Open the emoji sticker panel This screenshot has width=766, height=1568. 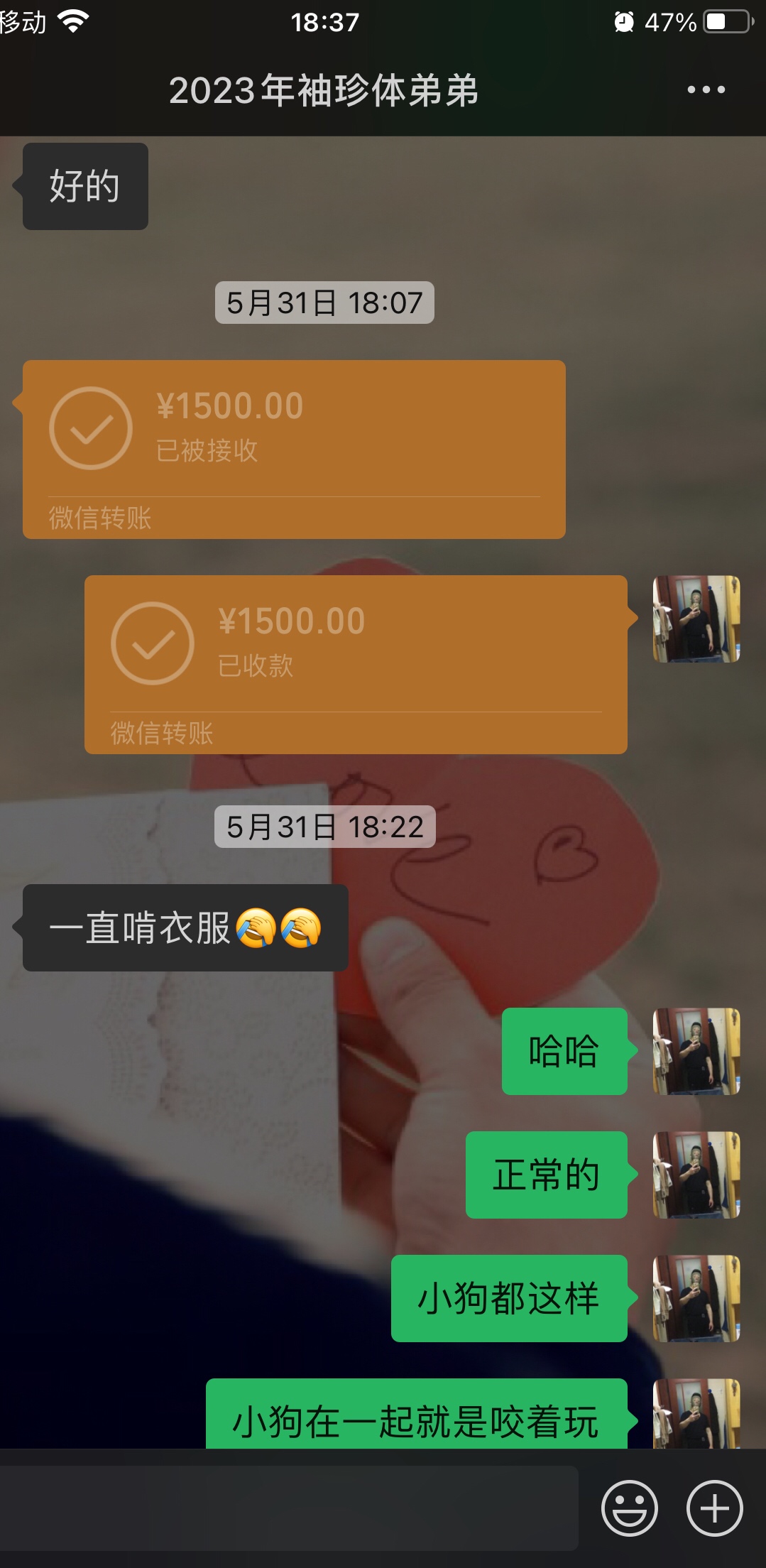tap(629, 1508)
